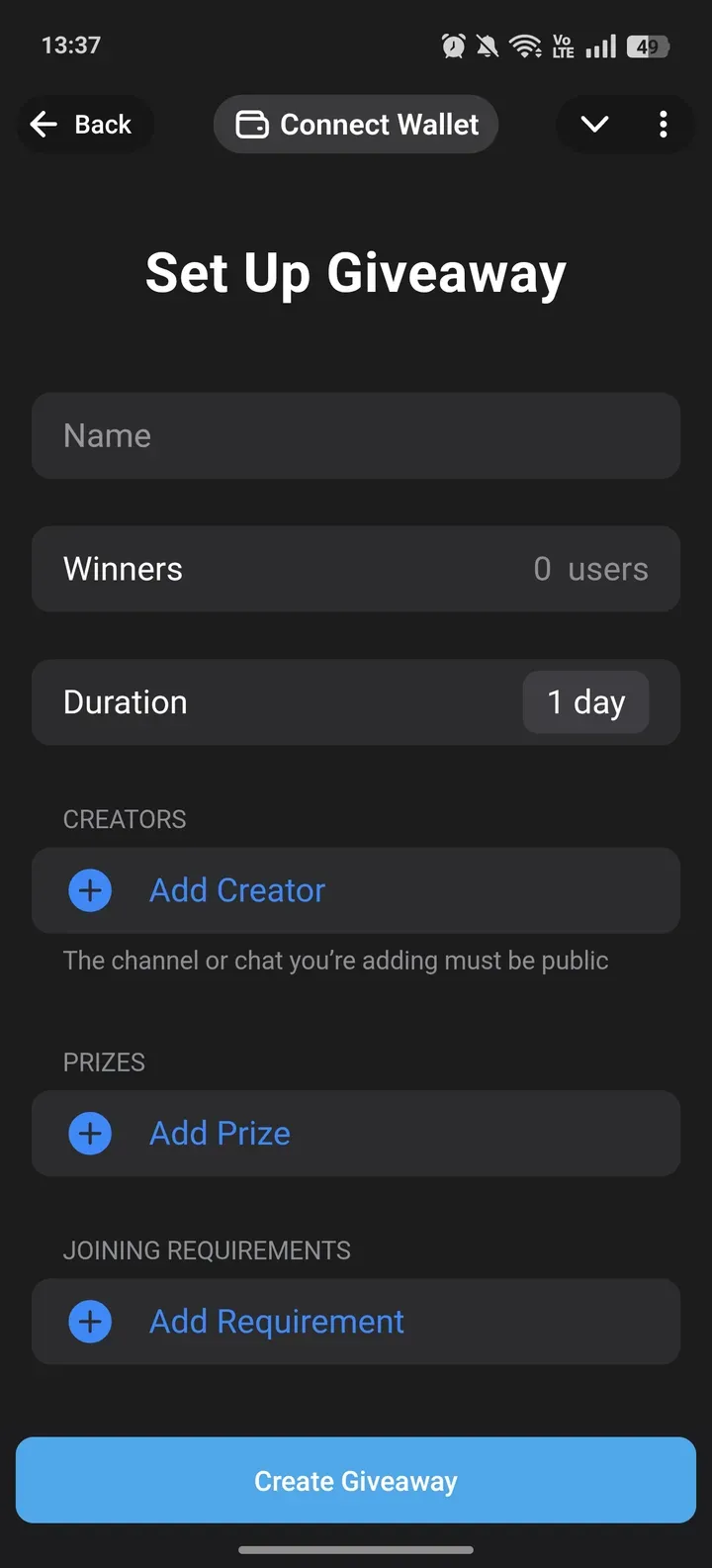The width and height of the screenshot is (712, 1568).
Task: Tap the battery indicator showing 49
Action: [x=650, y=45]
